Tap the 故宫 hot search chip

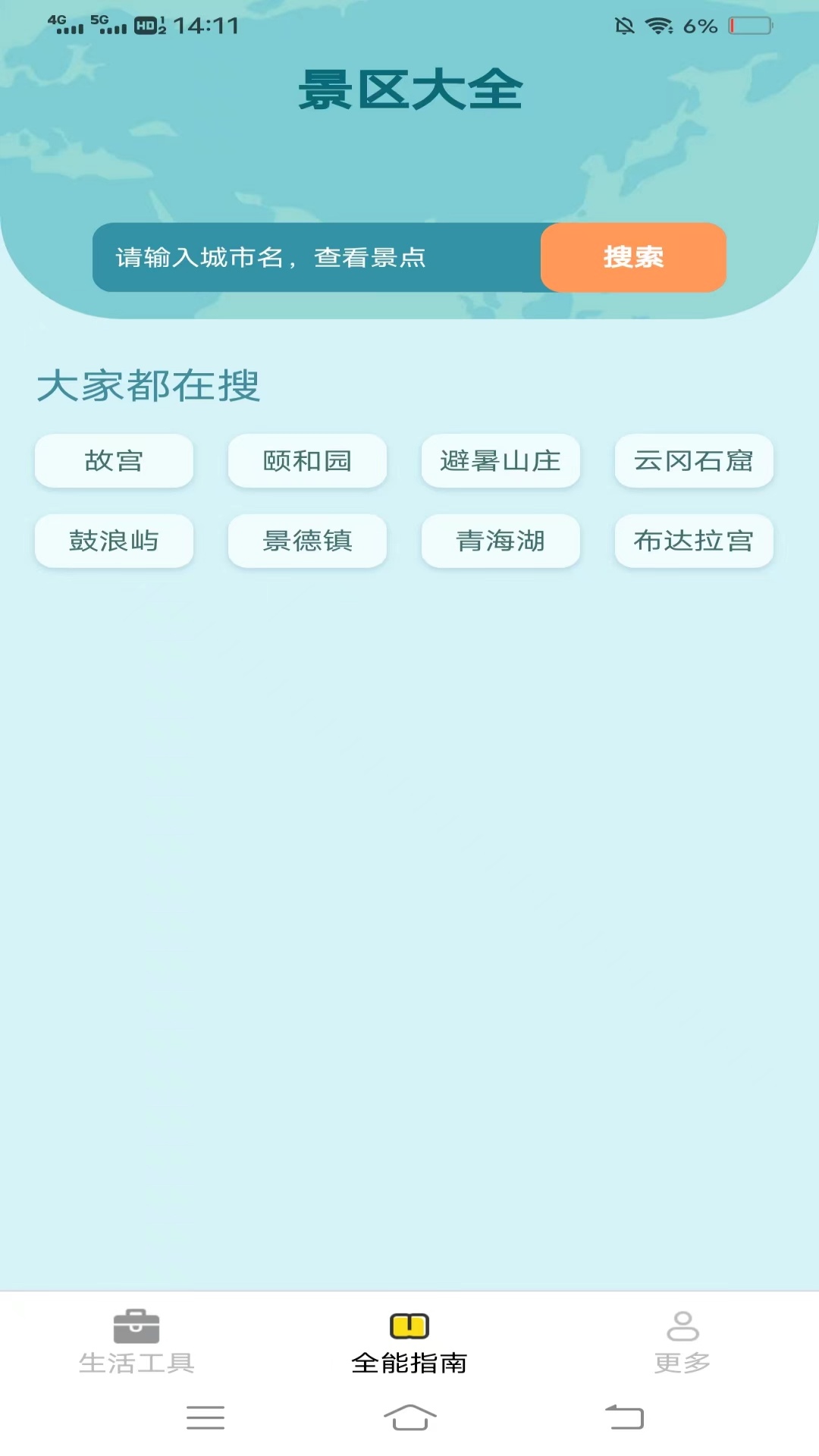(x=114, y=461)
